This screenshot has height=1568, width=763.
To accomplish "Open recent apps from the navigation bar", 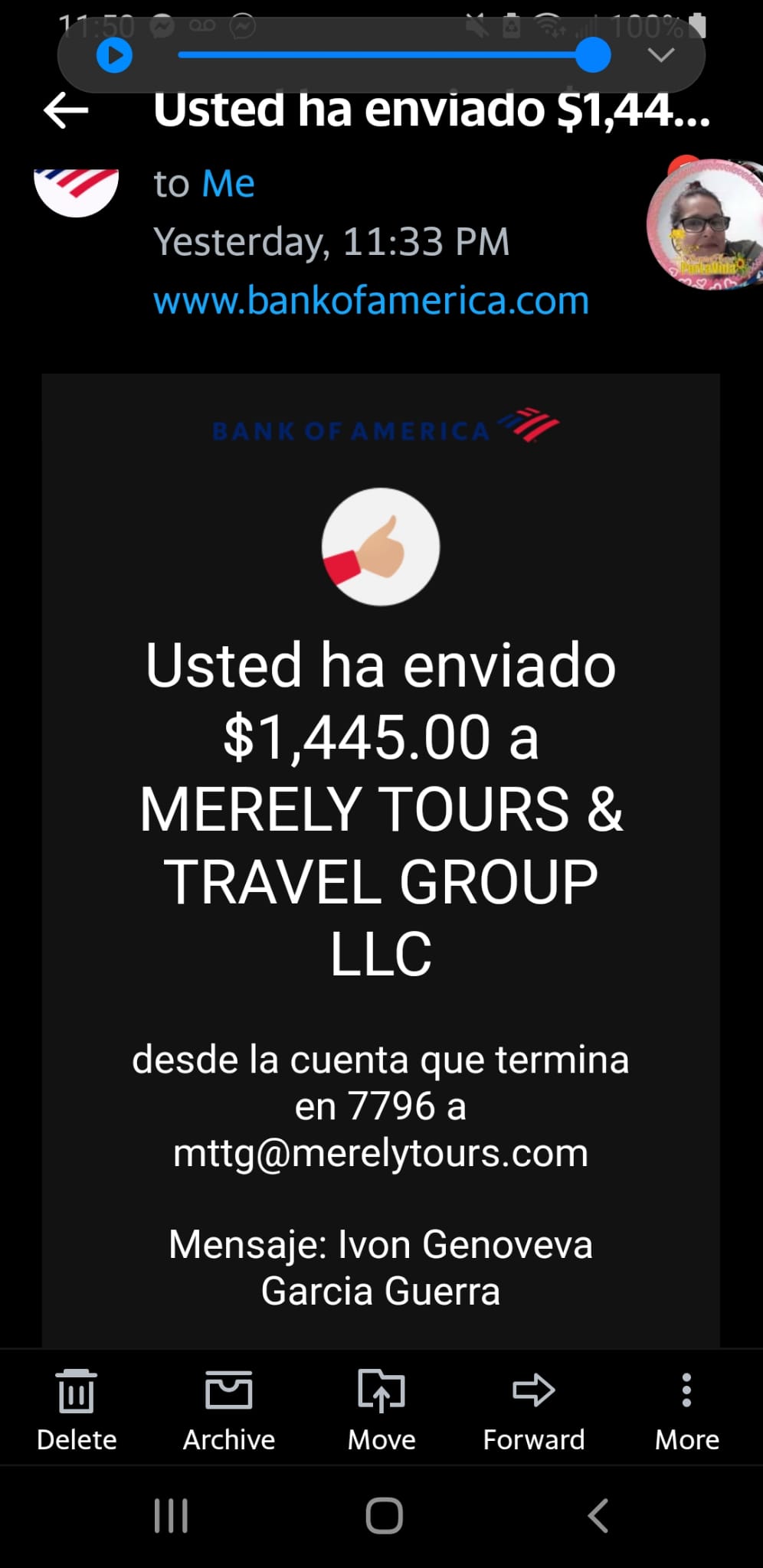I will pyautogui.click(x=171, y=1515).
